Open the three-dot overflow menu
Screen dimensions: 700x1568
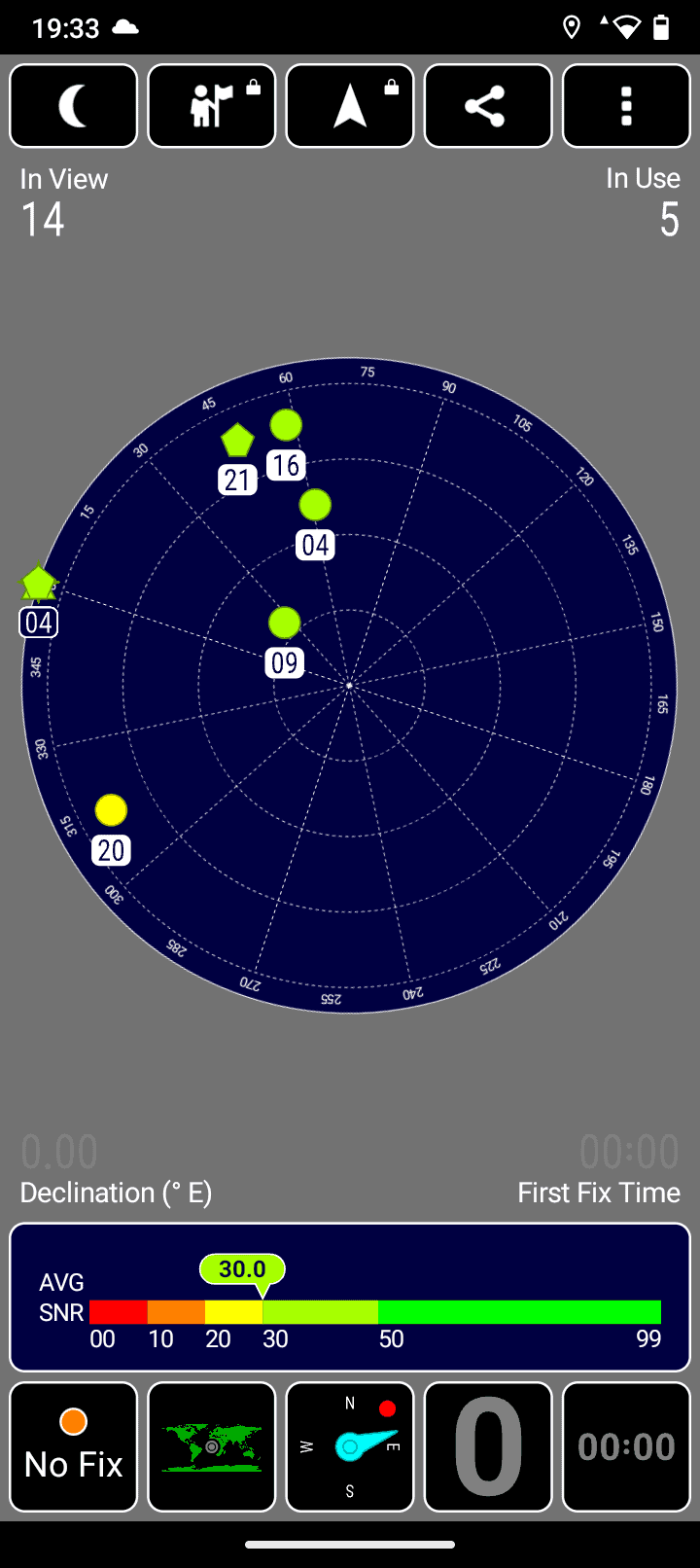point(626,106)
